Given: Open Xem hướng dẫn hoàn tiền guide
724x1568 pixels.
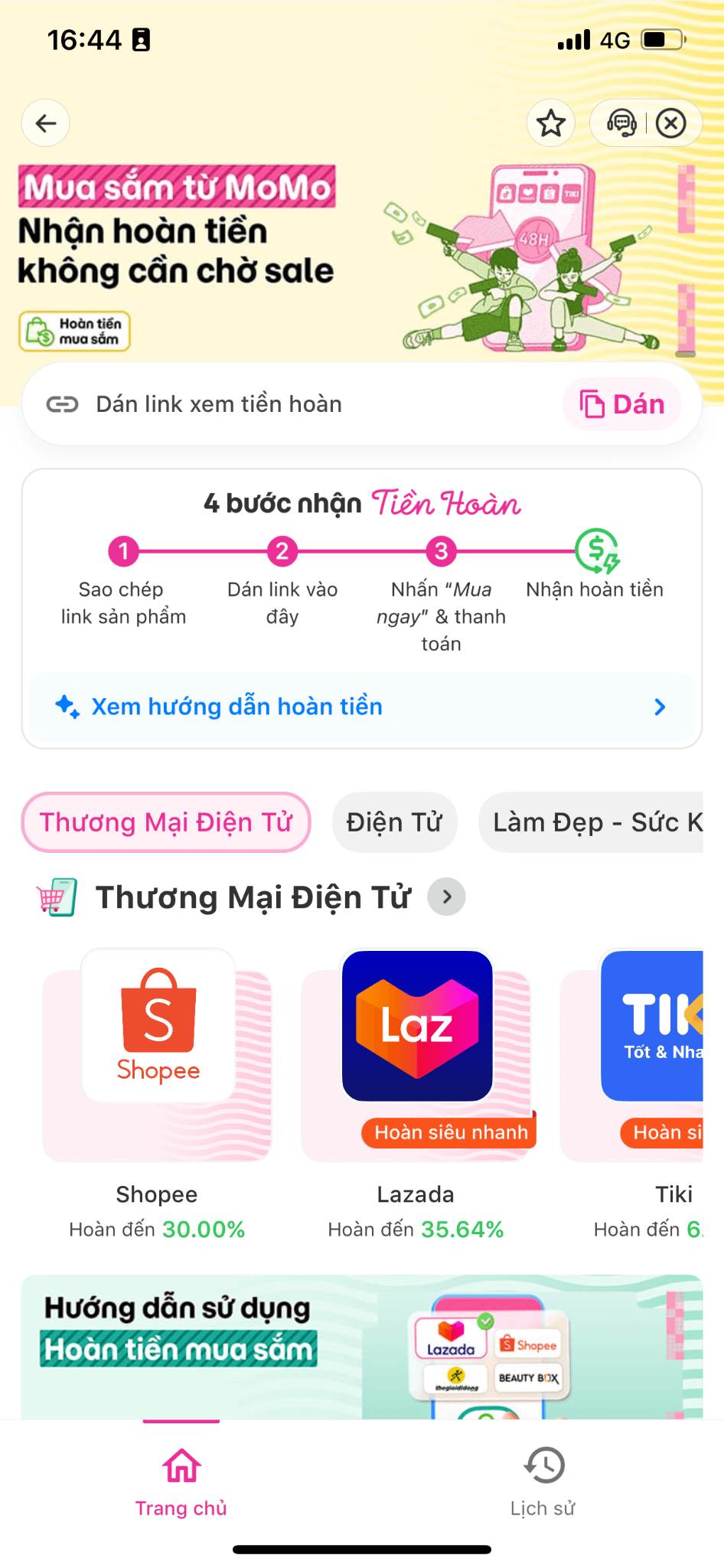Looking at the screenshot, I should pos(361,707).
